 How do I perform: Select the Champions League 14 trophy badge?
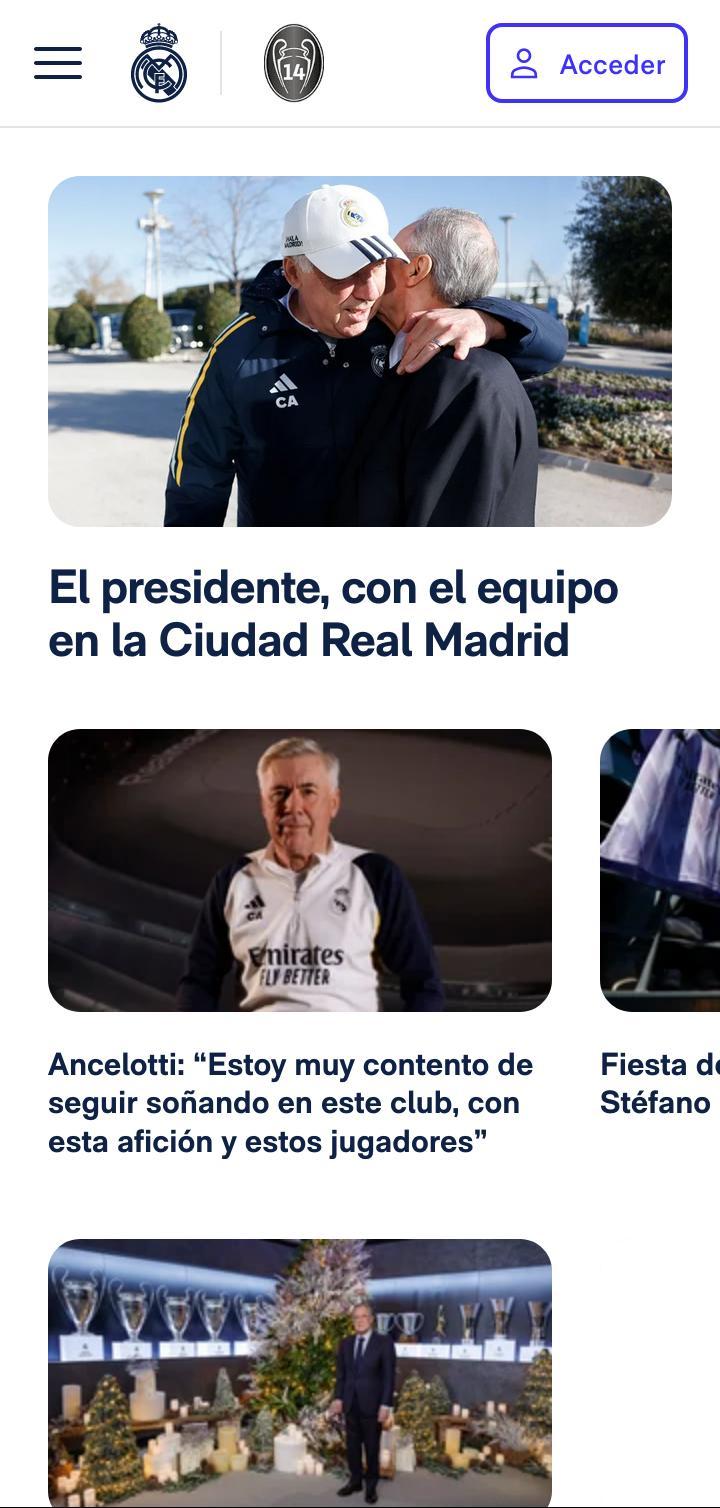tap(292, 61)
